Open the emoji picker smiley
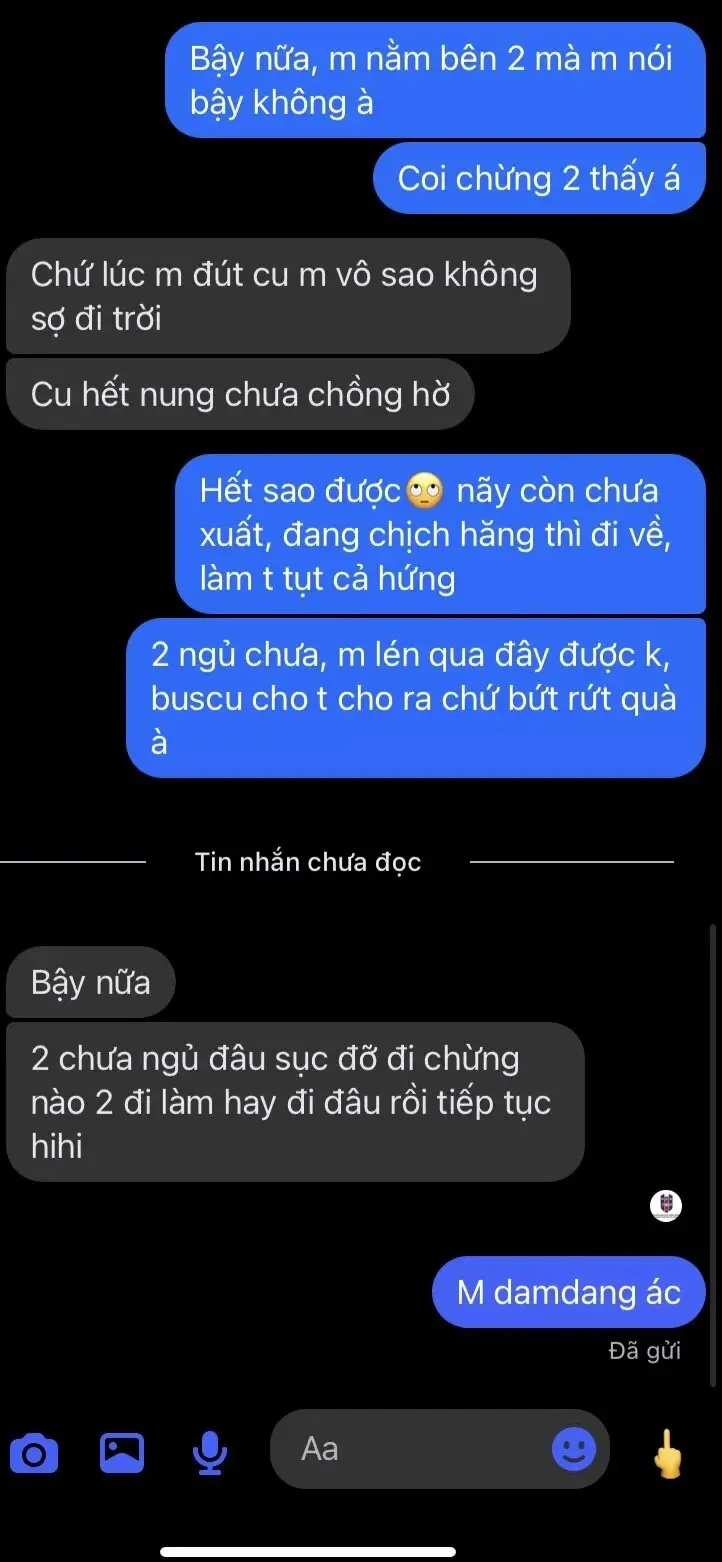 pos(574,1449)
